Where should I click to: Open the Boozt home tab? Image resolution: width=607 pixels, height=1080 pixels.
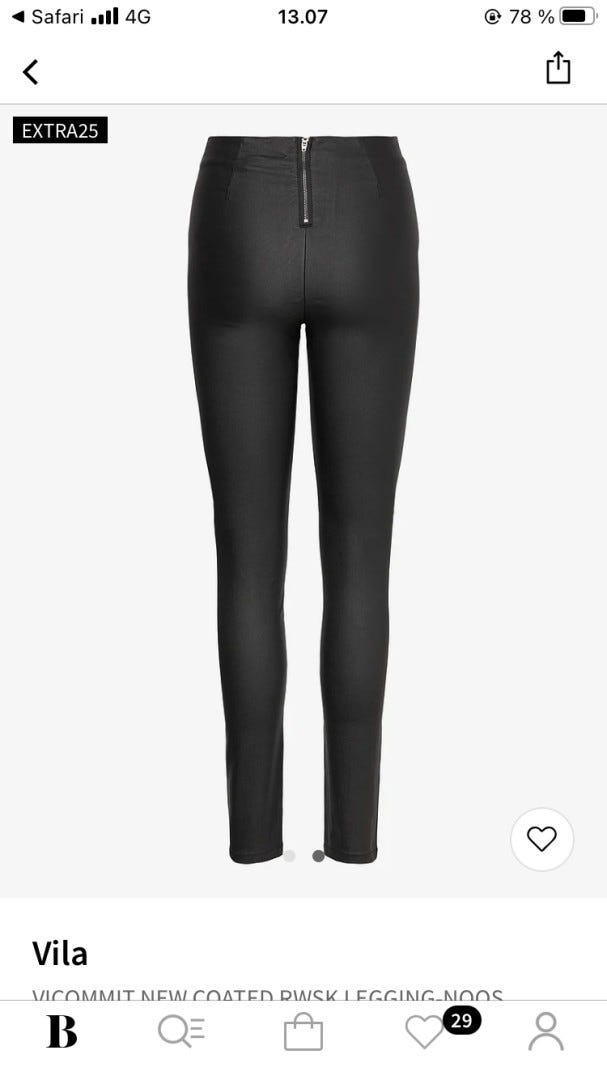[61, 1031]
